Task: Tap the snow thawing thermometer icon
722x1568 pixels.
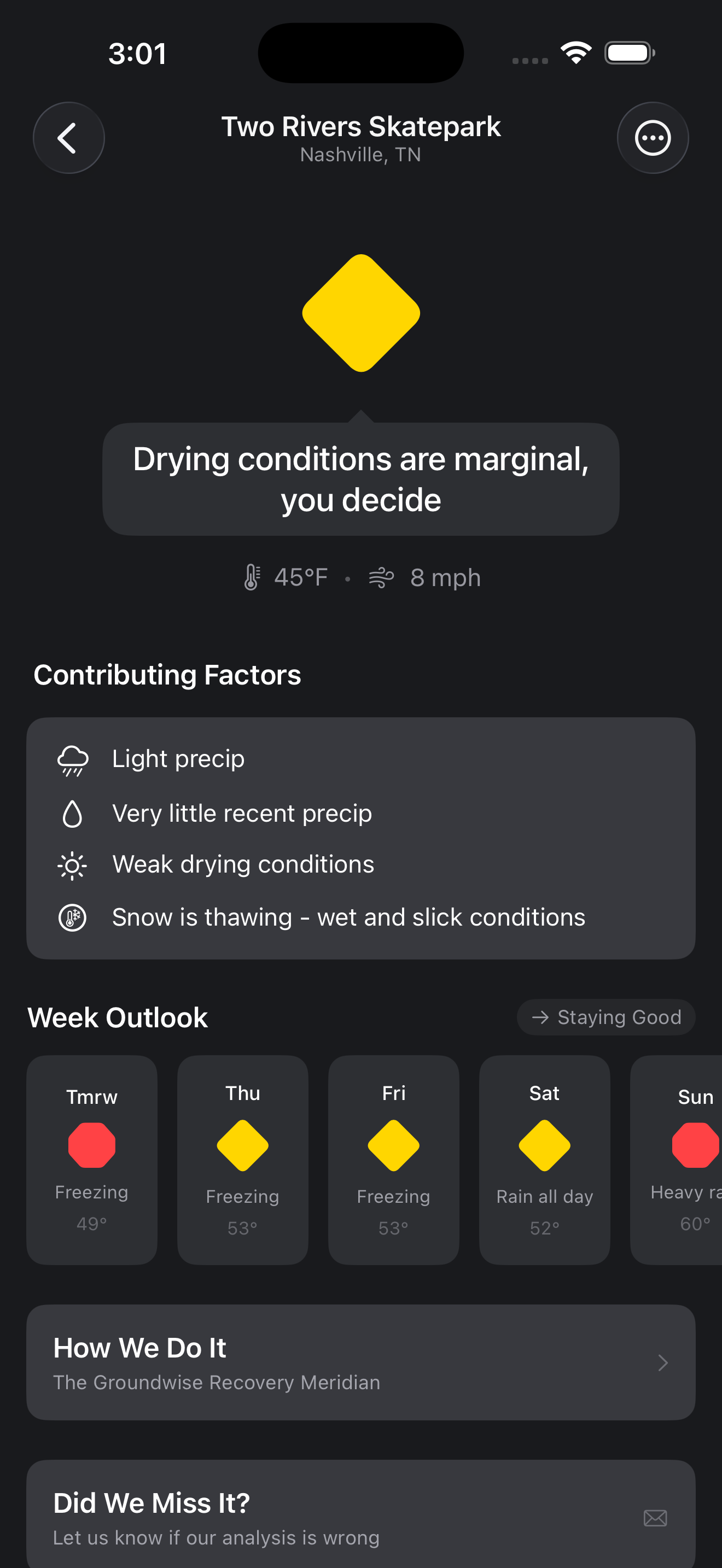Action: [71, 917]
